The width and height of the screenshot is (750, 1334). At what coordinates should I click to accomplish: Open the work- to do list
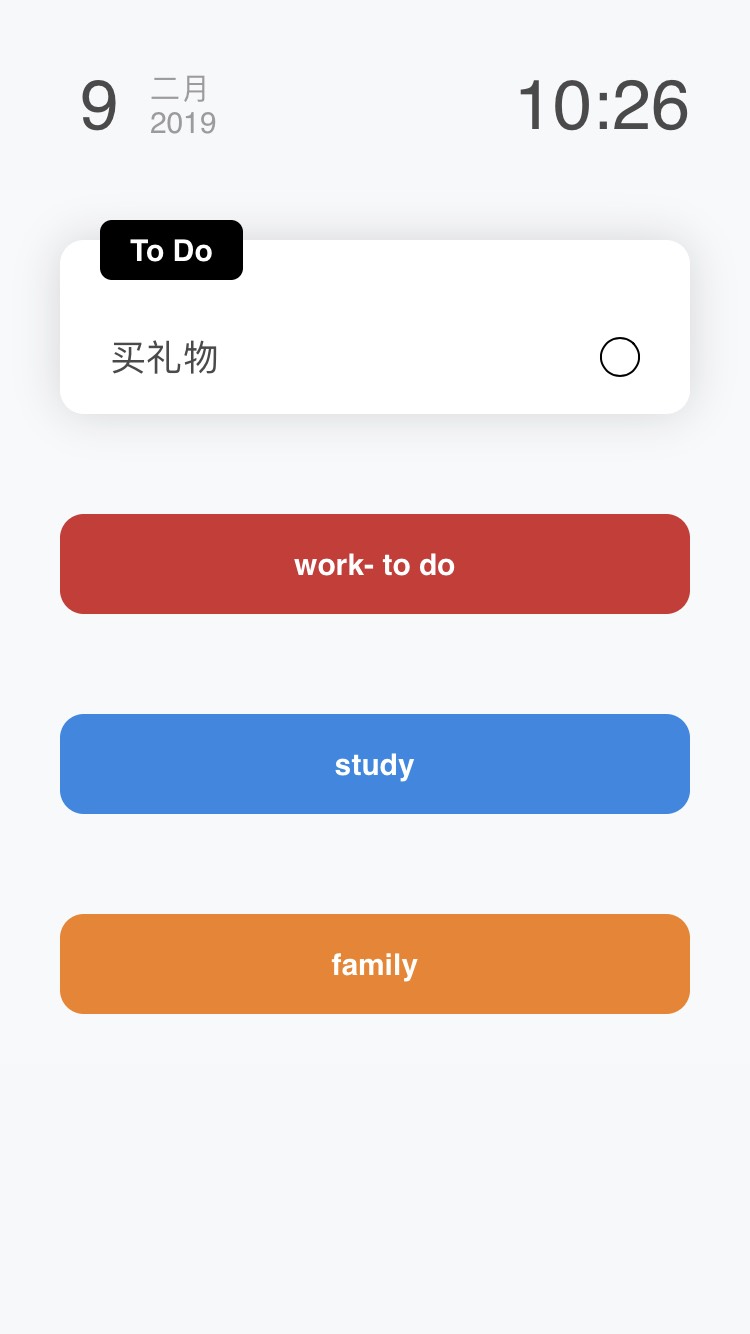(x=375, y=564)
